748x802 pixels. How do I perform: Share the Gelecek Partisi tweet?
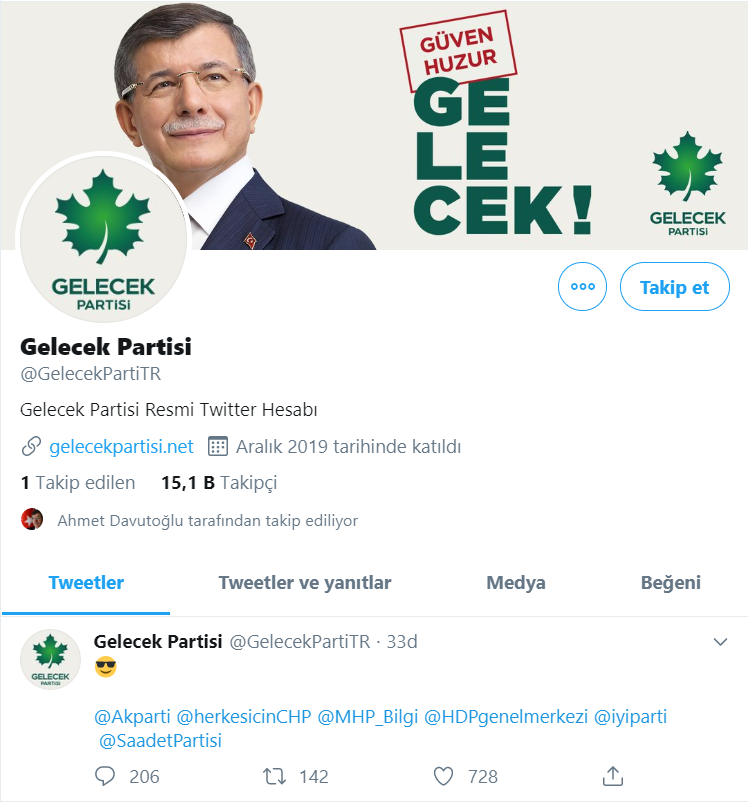click(613, 776)
